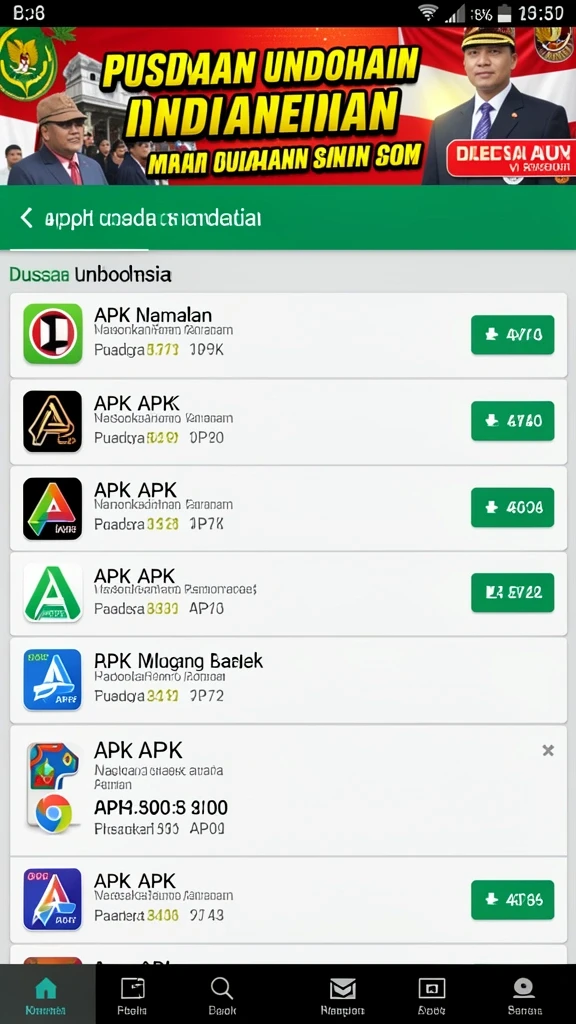This screenshot has height=1024, width=576.
Task: Open the APK Namalan app row
Action: [x=288, y=335]
